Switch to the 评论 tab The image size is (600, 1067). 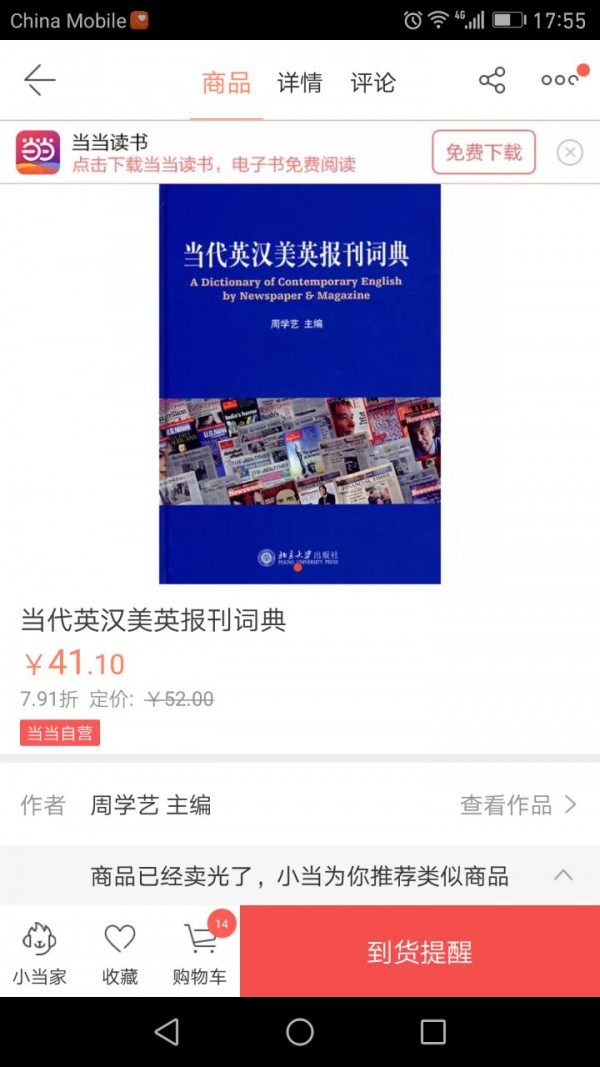coord(373,83)
